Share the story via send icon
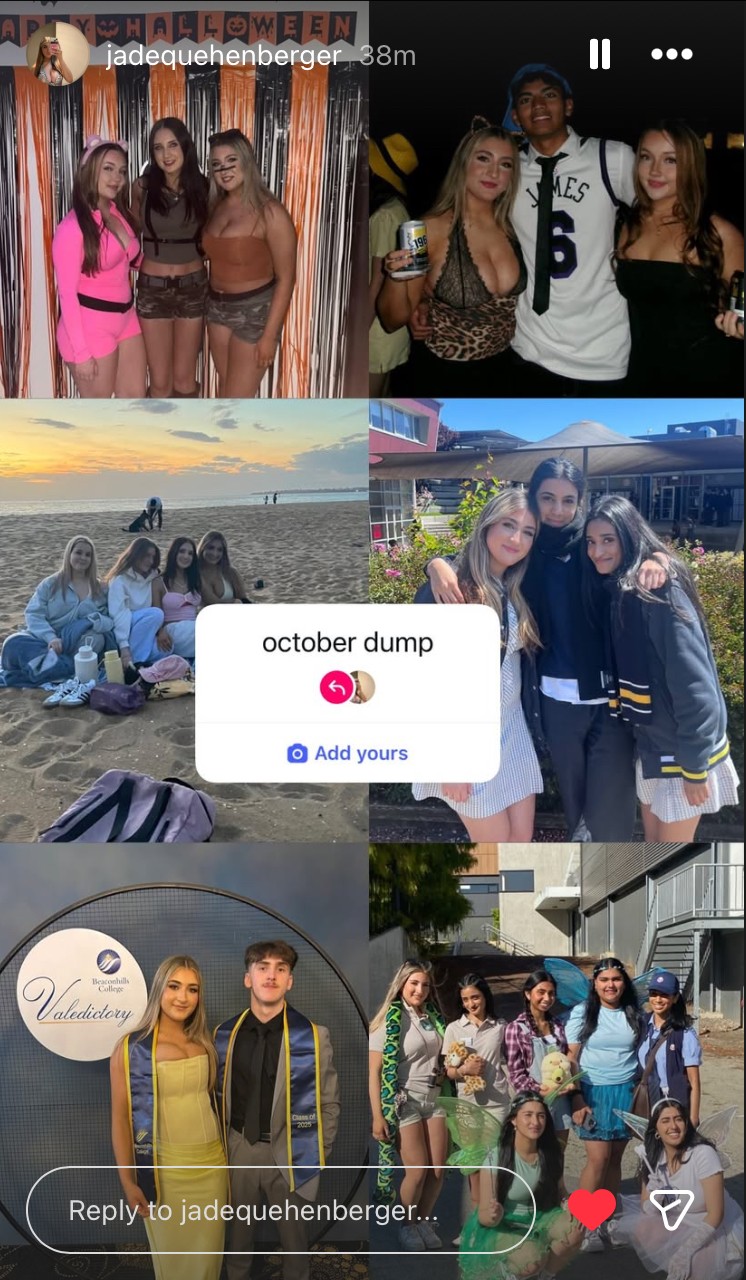 pos(671,1210)
